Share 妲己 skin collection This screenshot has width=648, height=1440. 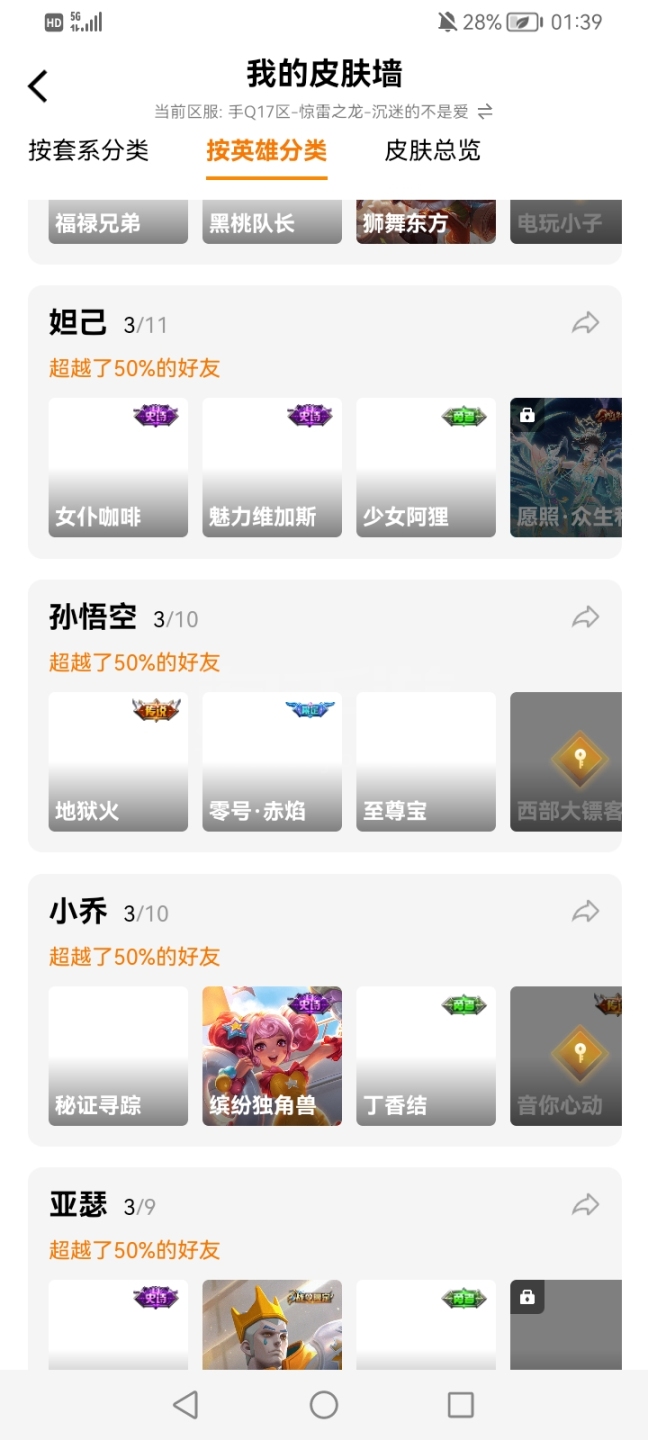585,323
